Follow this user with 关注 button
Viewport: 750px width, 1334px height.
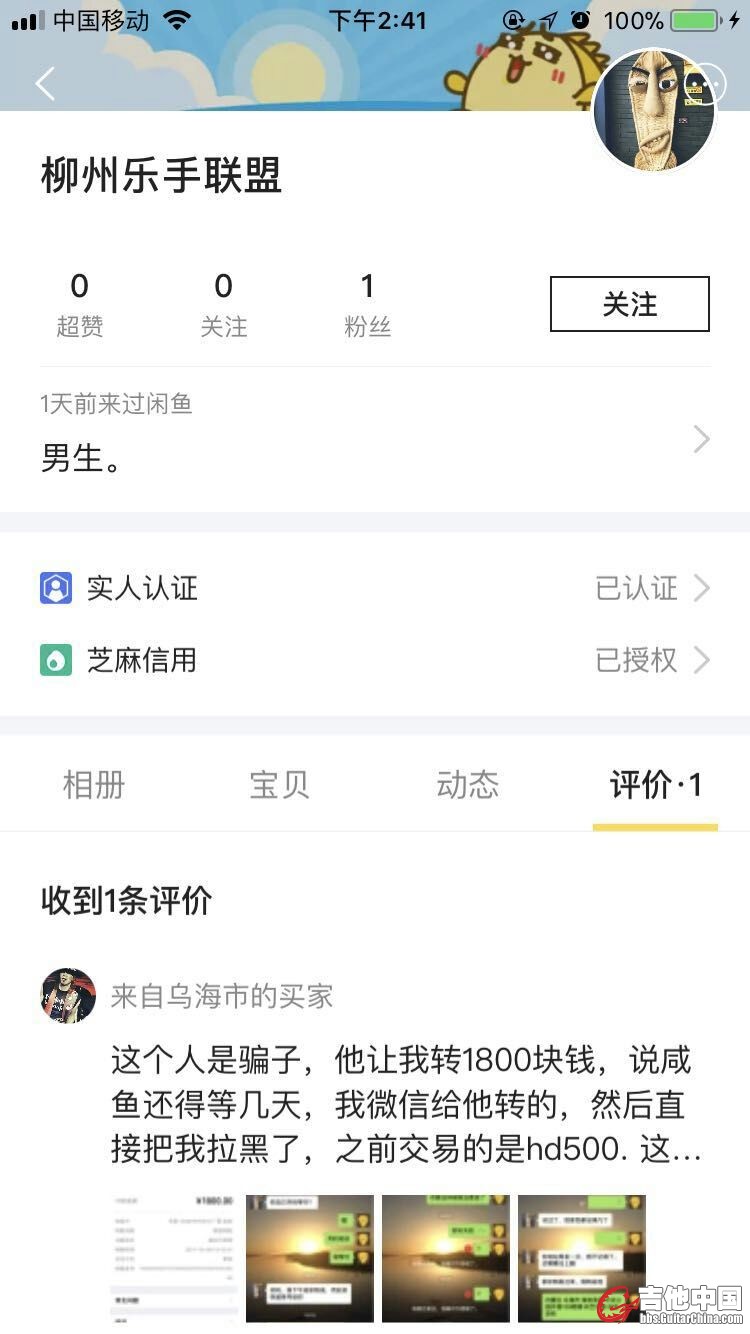coord(629,304)
